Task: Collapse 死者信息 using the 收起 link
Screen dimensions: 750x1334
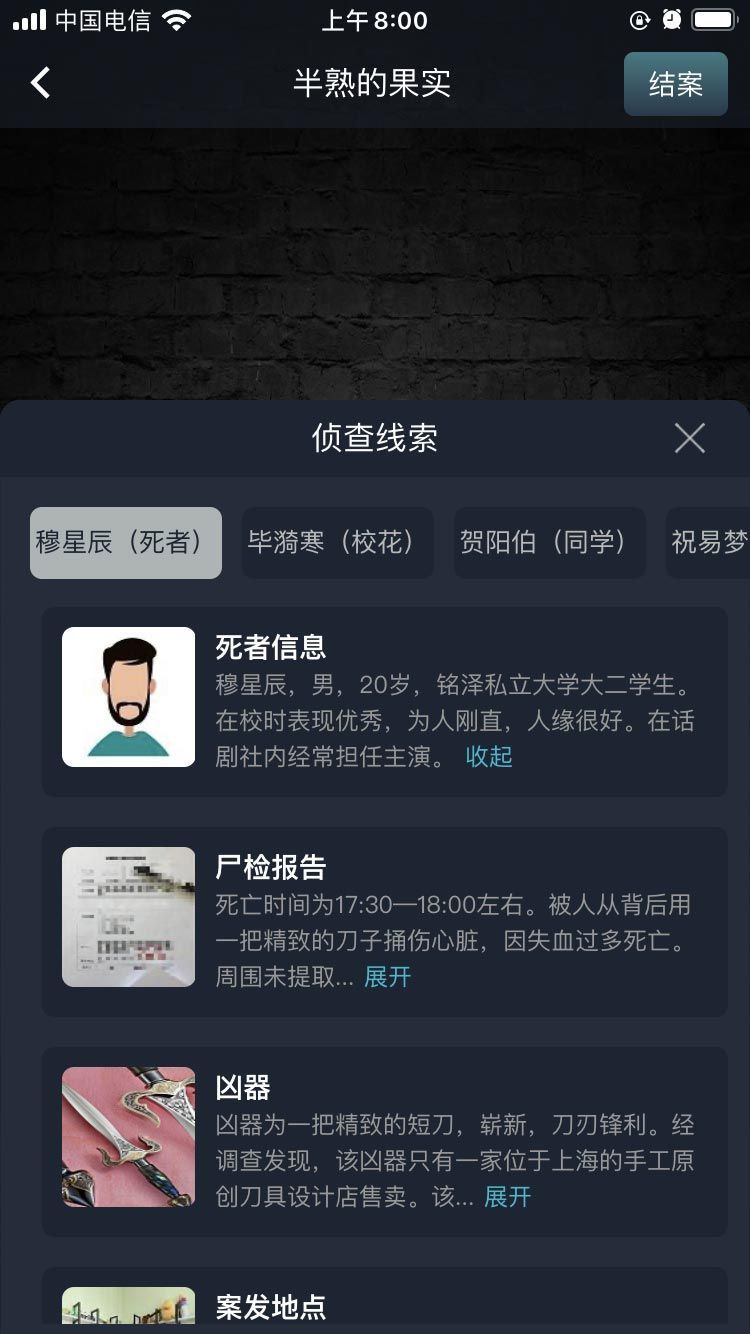Action: (x=489, y=758)
